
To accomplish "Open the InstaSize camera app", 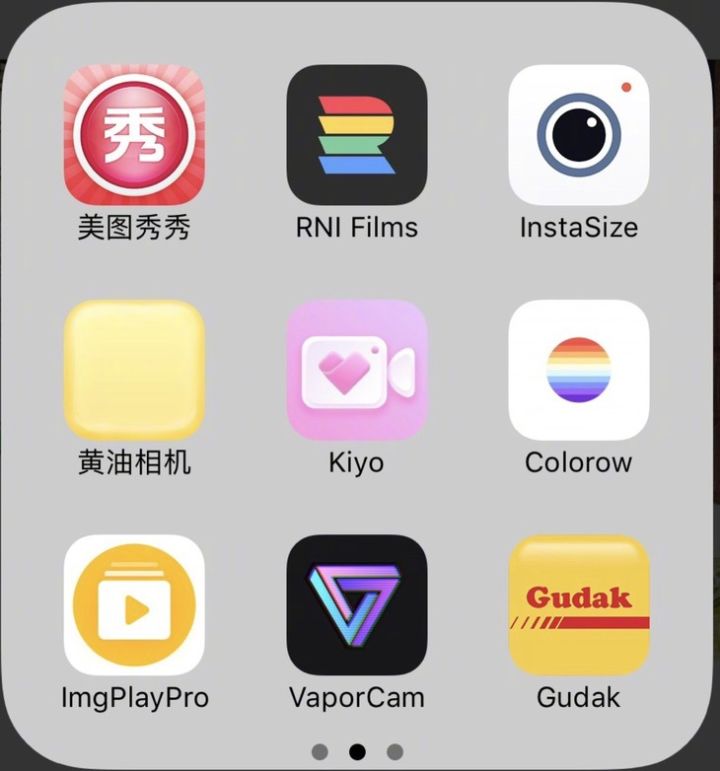I will coord(579,135).
